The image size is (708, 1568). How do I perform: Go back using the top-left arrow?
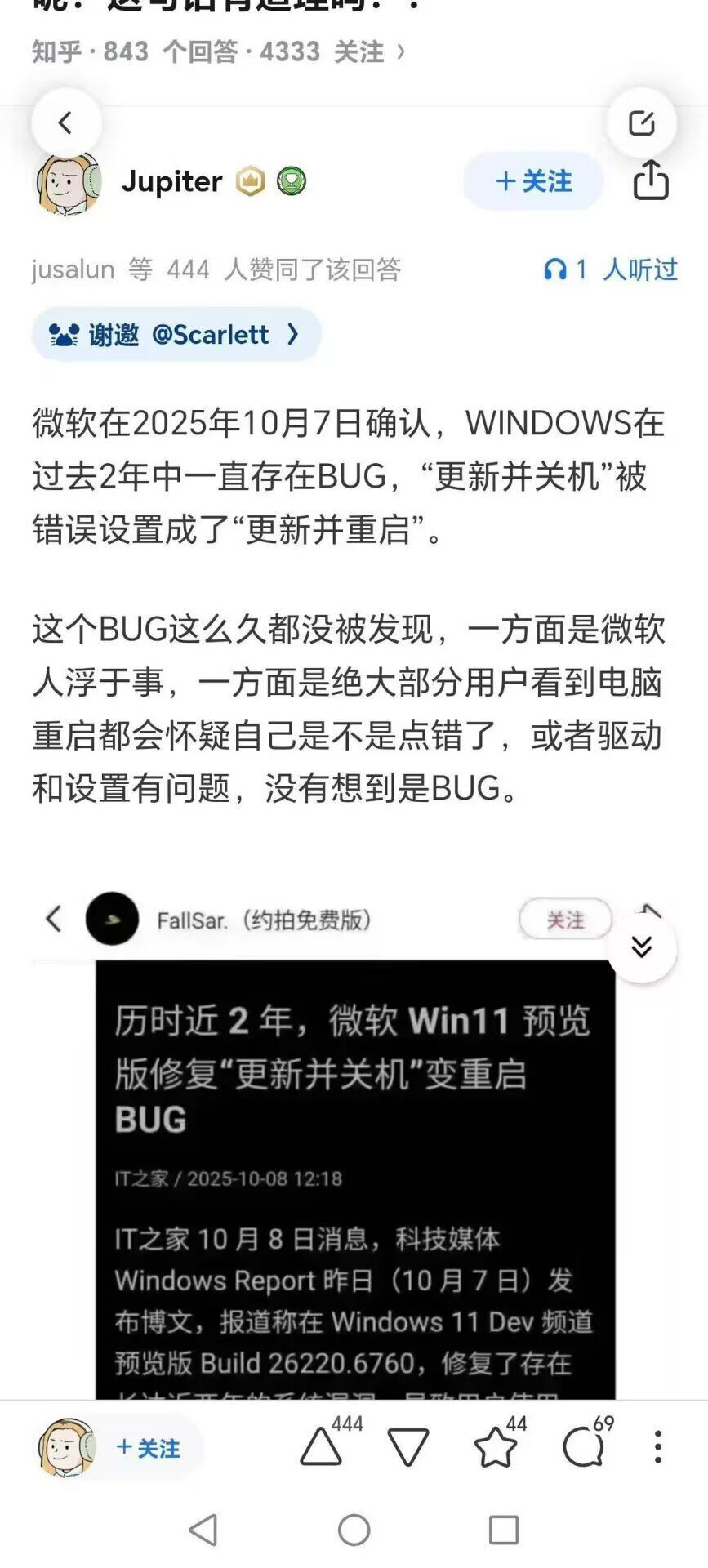[65, 123]
